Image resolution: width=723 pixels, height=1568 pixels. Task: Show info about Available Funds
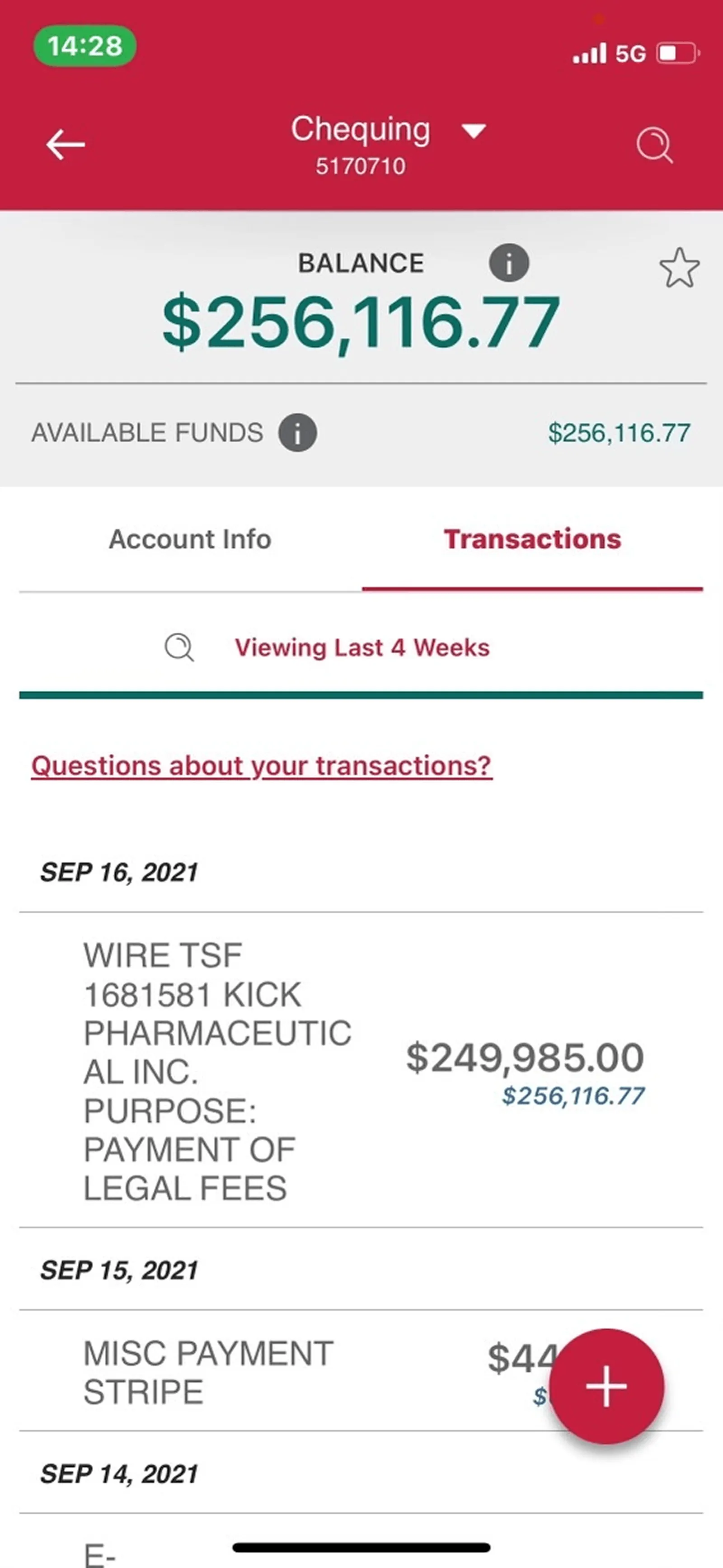tap(297, 433)
